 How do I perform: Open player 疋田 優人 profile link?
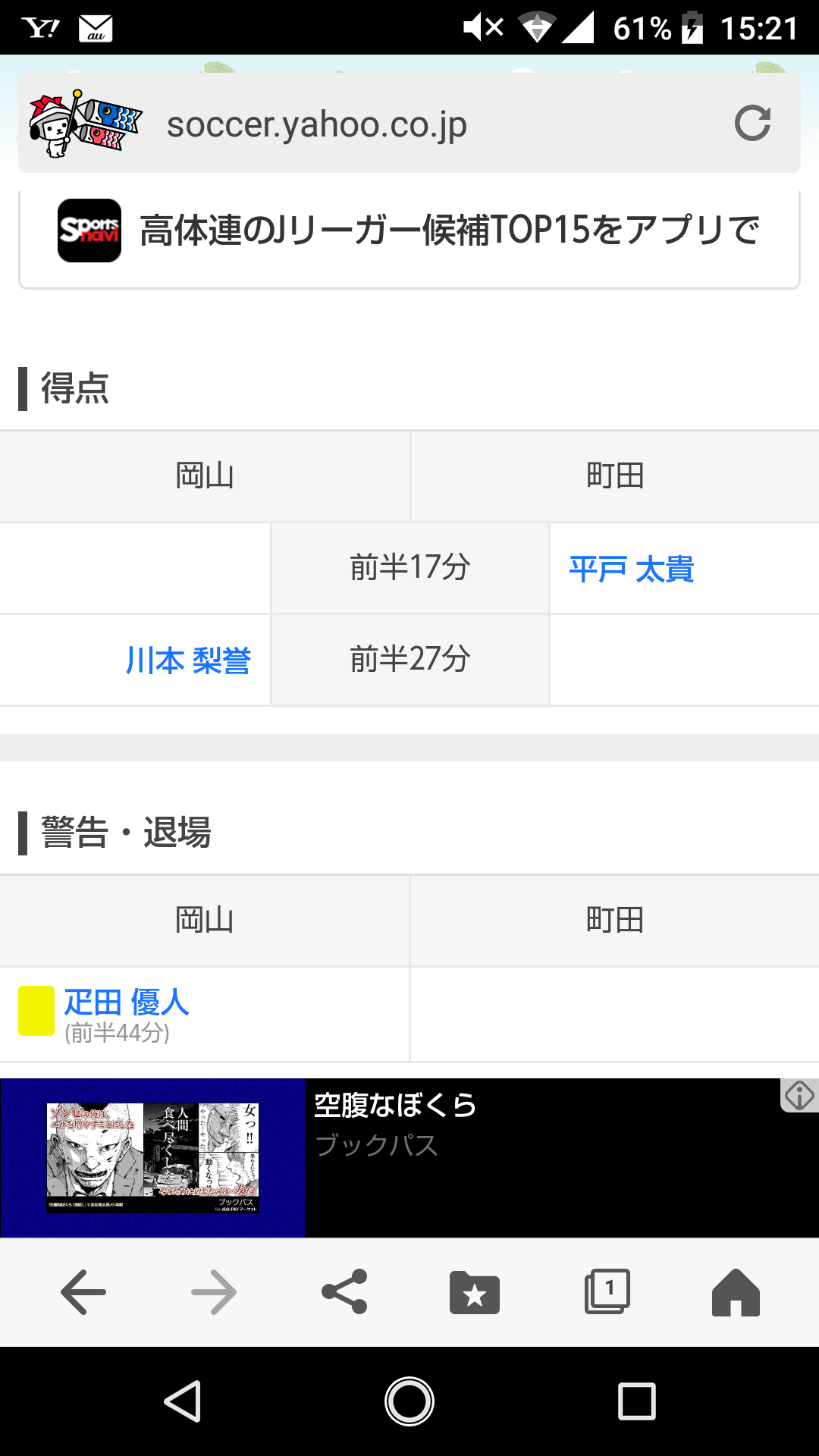(x=127, y=1002)
